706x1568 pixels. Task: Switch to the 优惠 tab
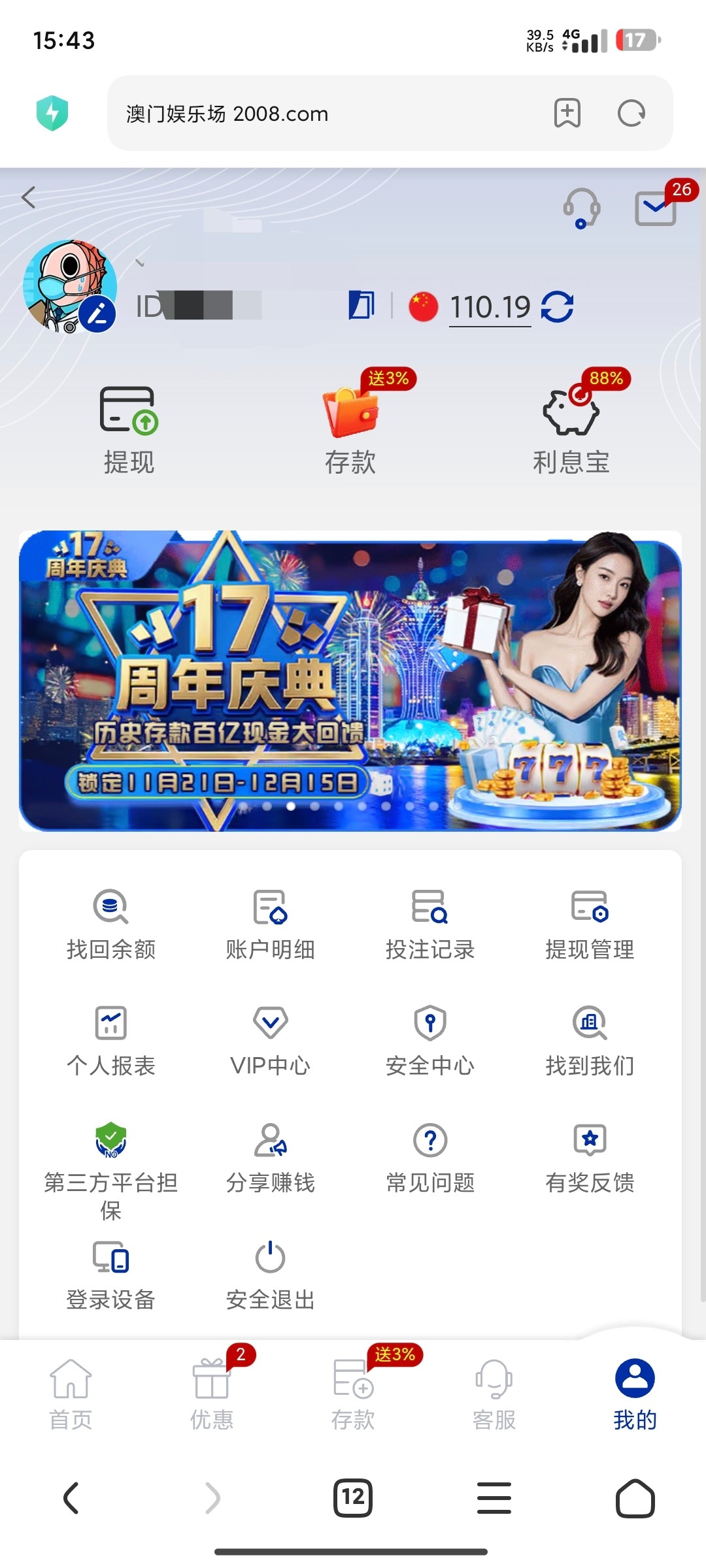[211, 1394]
